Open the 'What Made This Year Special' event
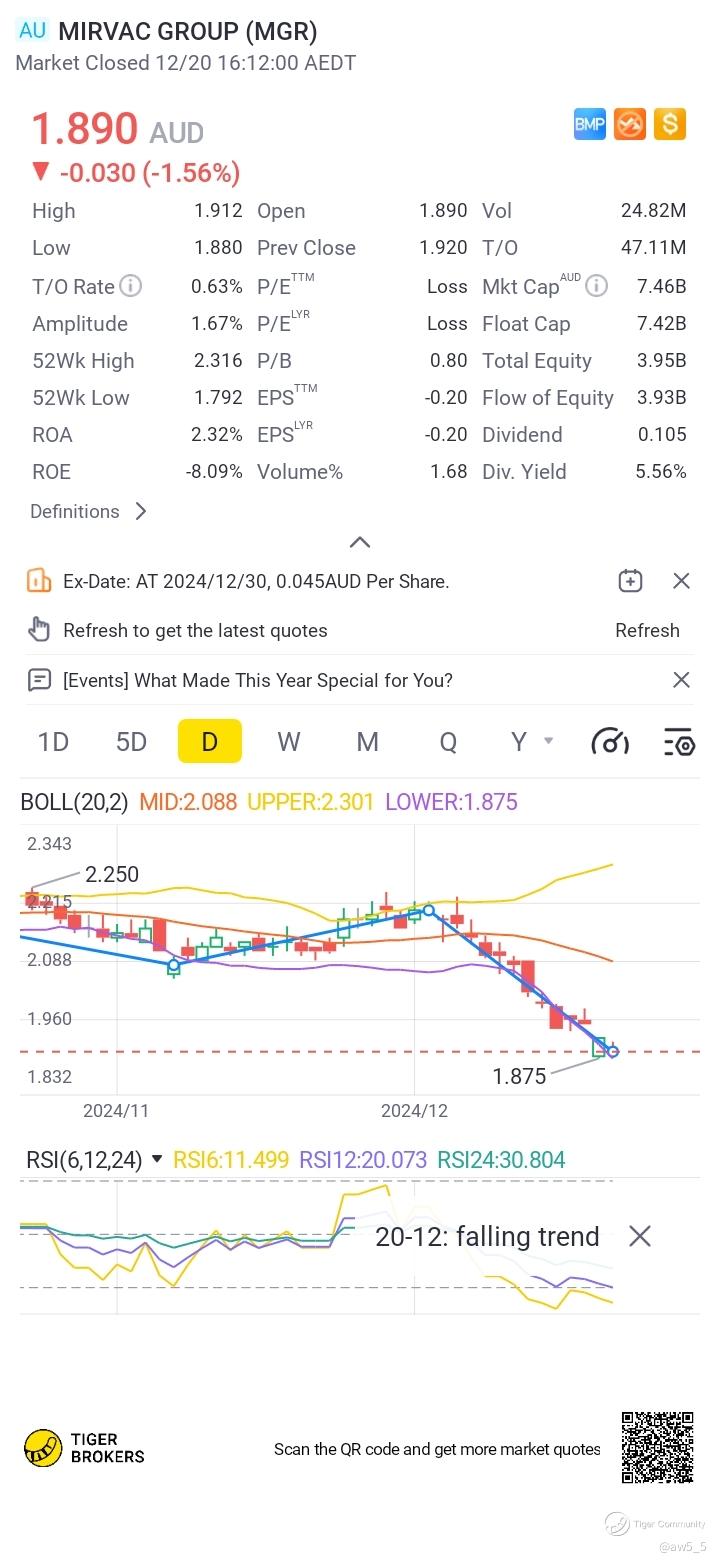This screenshot has height=1563, width=720. pos(257,680)
